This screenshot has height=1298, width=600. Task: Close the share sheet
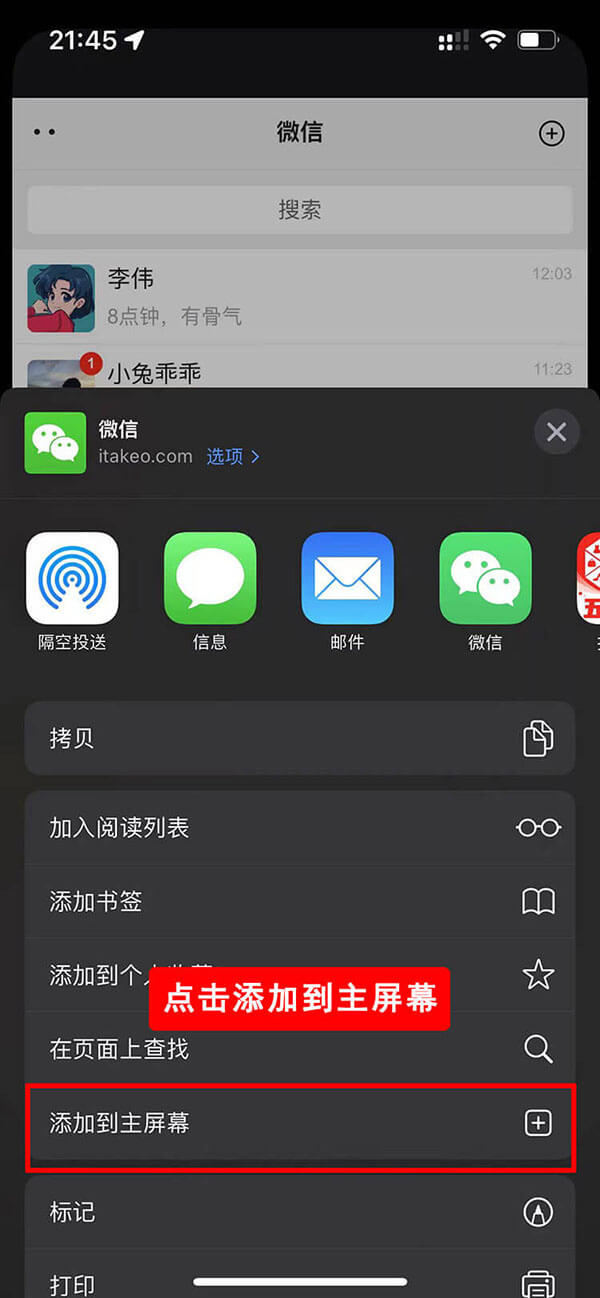(556, 432)
